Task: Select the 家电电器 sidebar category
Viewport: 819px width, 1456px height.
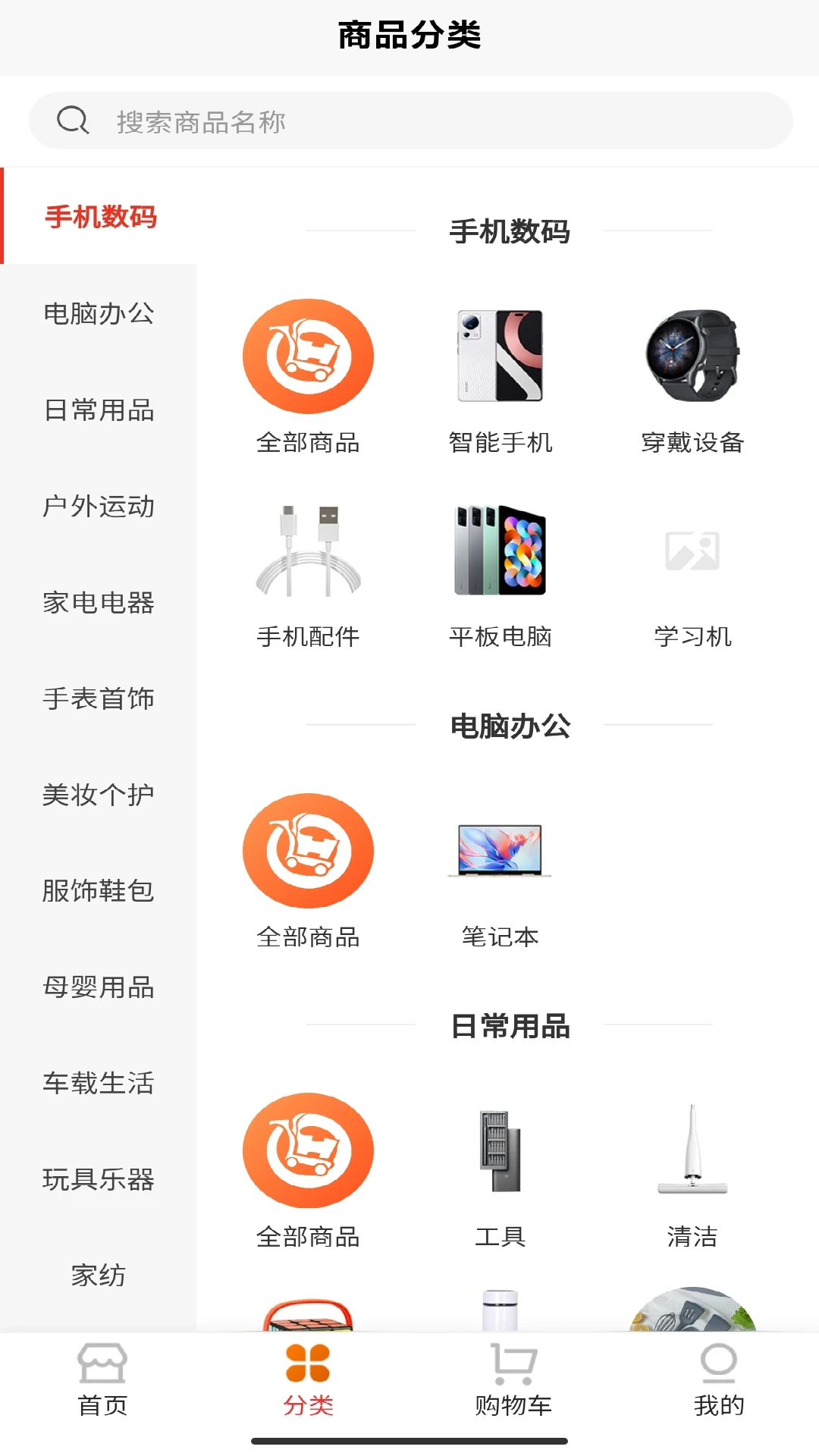Action: point(98,604)
